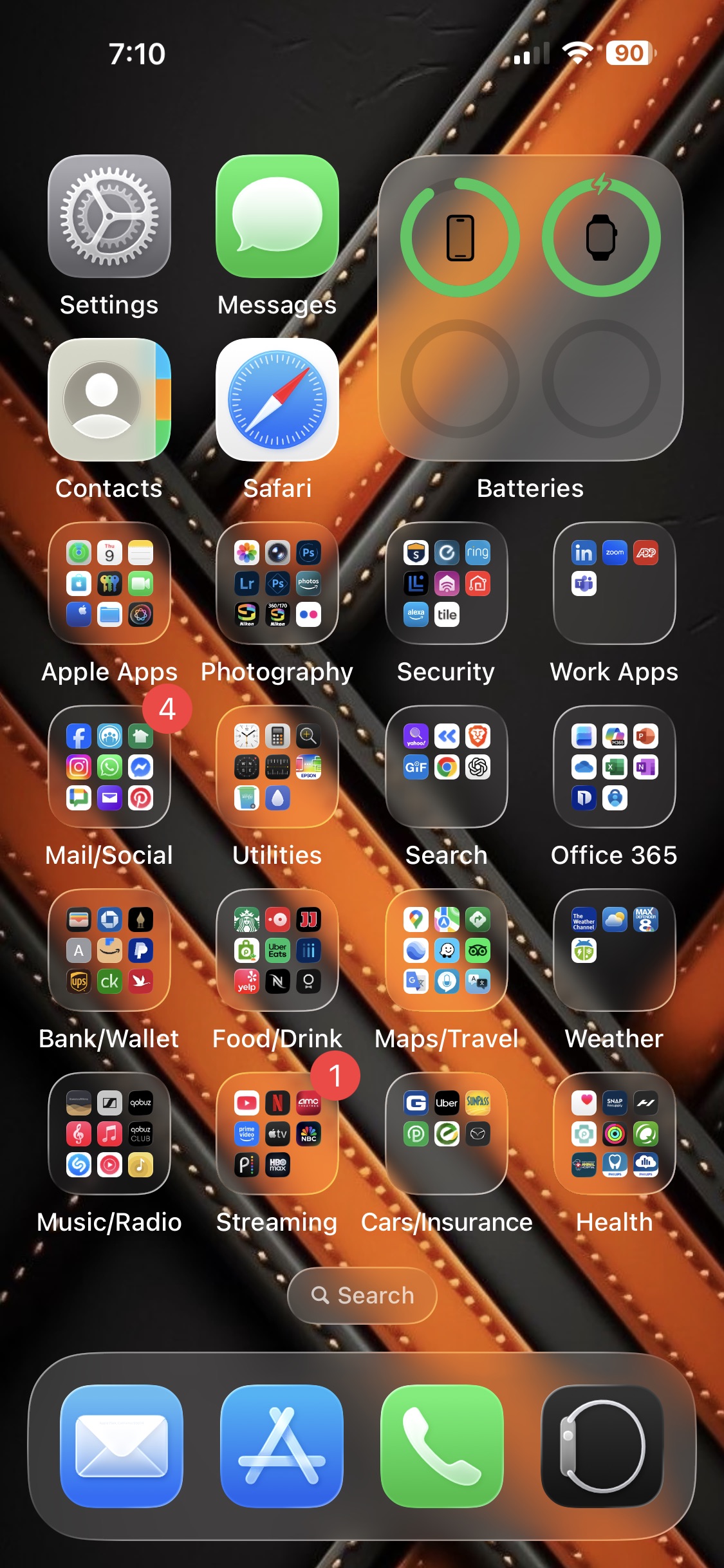Open the Batteries widget
Image resolution: width=724 pixels, height=1568 pixels.
[x=530, y=308]
